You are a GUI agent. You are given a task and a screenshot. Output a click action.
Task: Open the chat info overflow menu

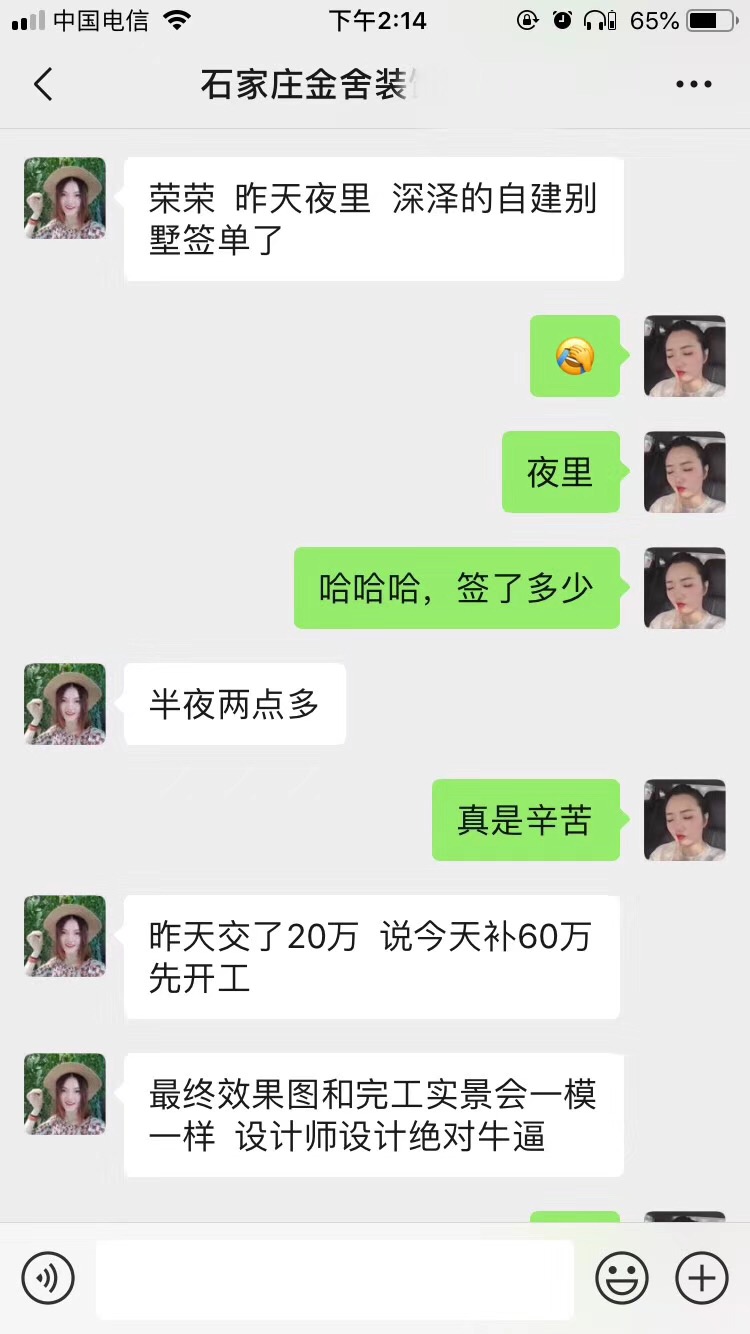(693, 85)
